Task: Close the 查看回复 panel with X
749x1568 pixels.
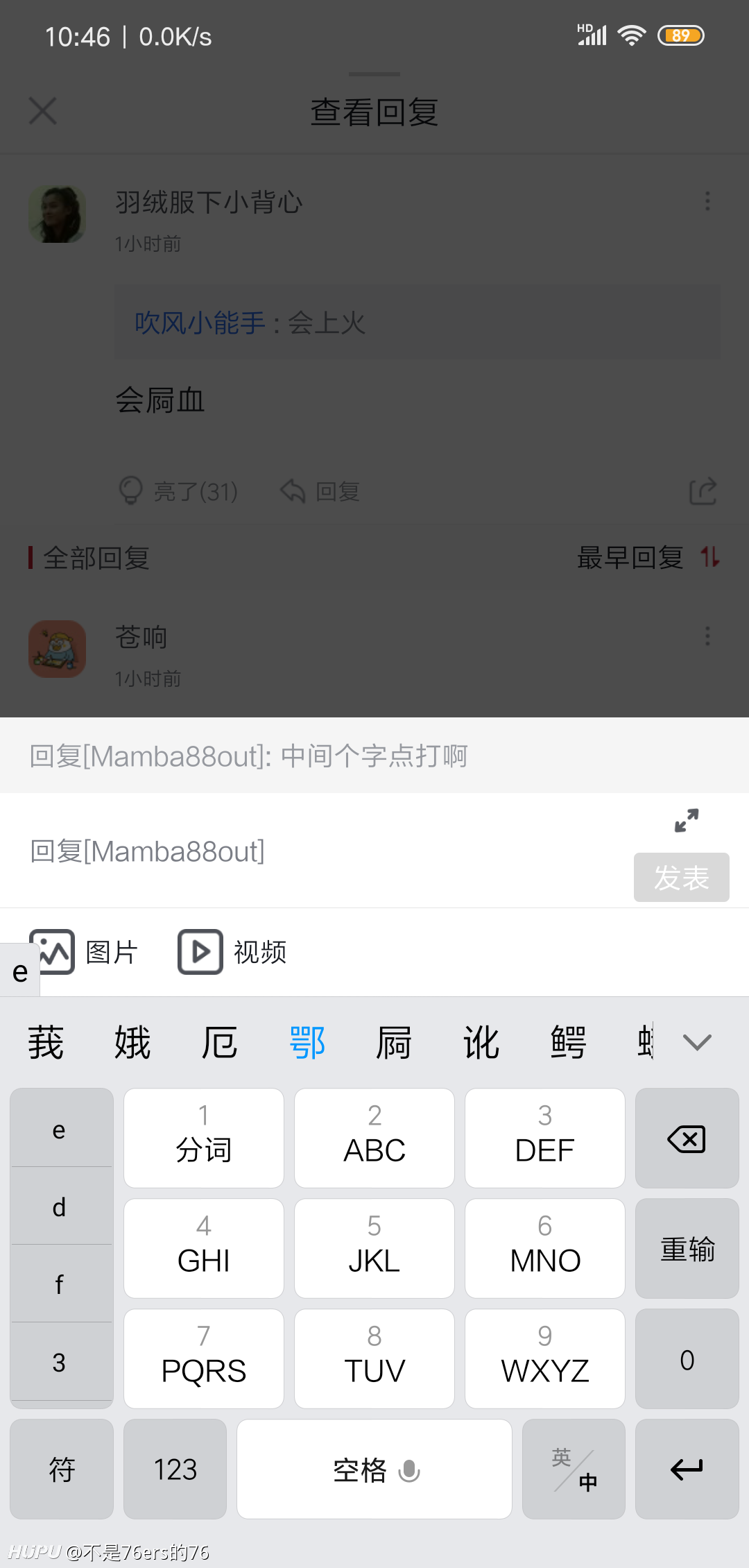Action: 43,111
